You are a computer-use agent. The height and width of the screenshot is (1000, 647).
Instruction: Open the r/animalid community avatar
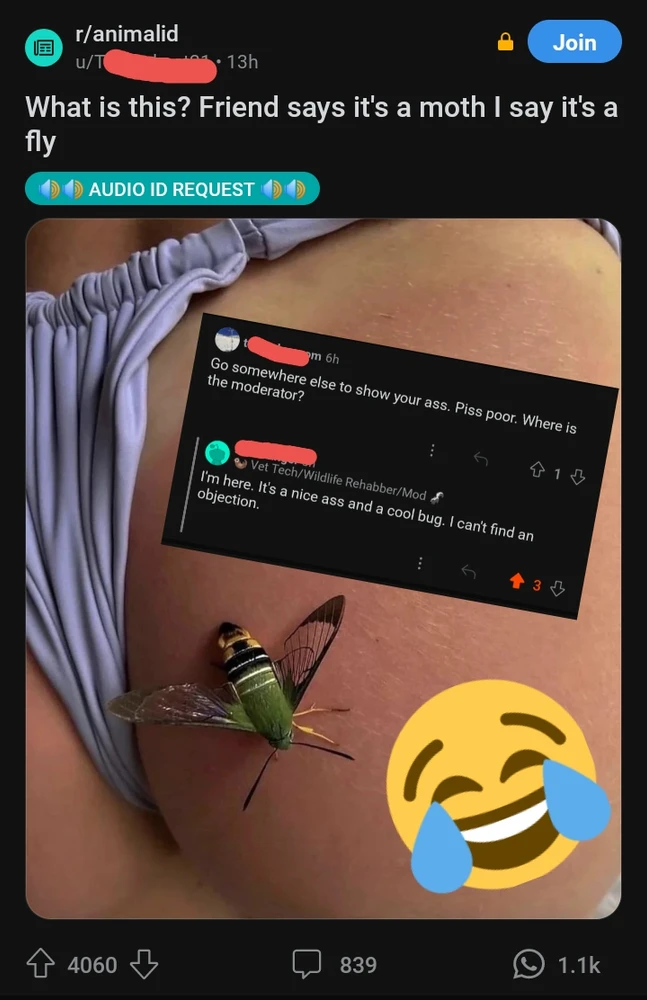[43, 47]
